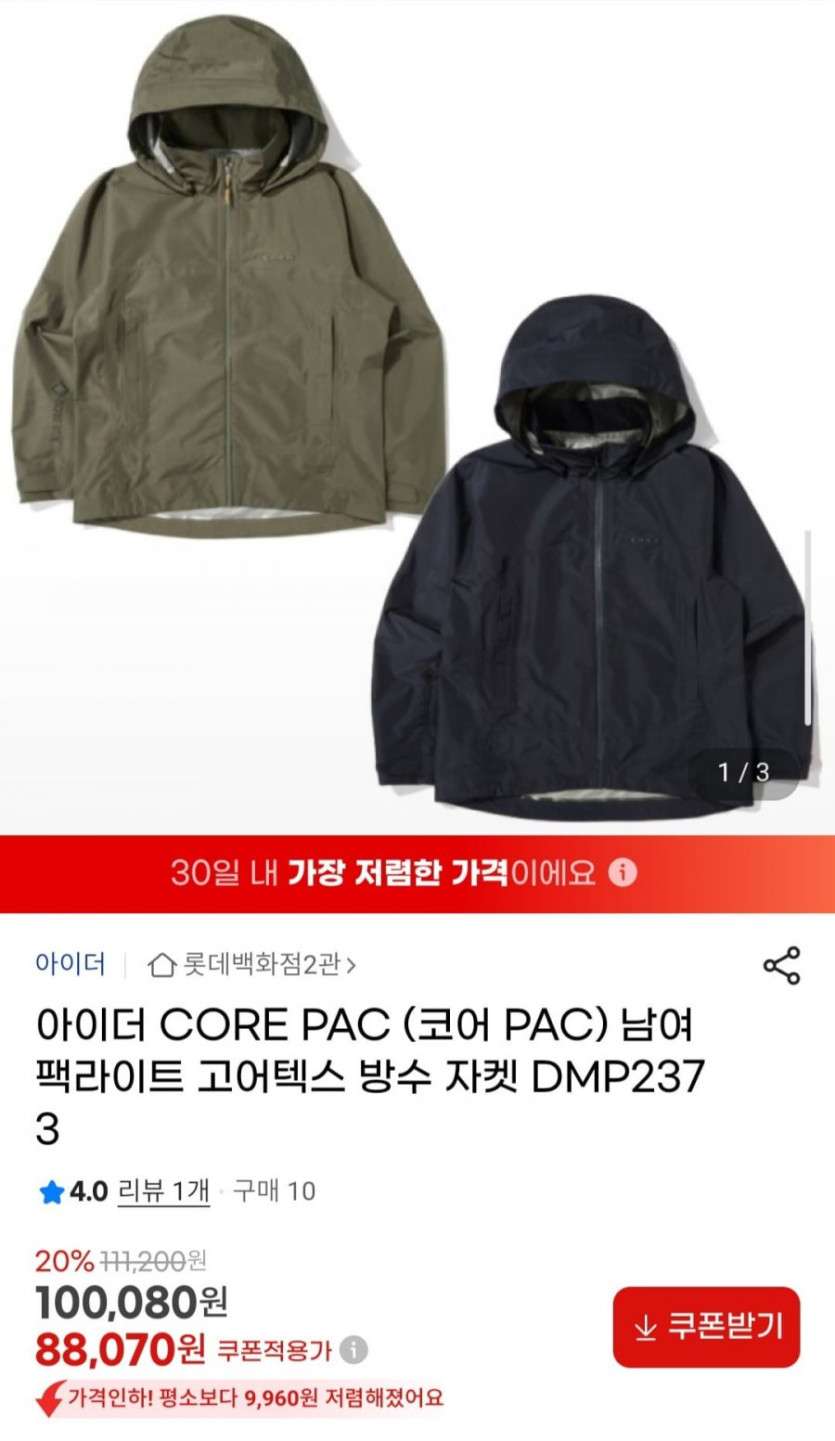Open the jacket product image gallery
Image resolution: width=835 pixels, height=1441 pixels.
click(x=417, y=420)
